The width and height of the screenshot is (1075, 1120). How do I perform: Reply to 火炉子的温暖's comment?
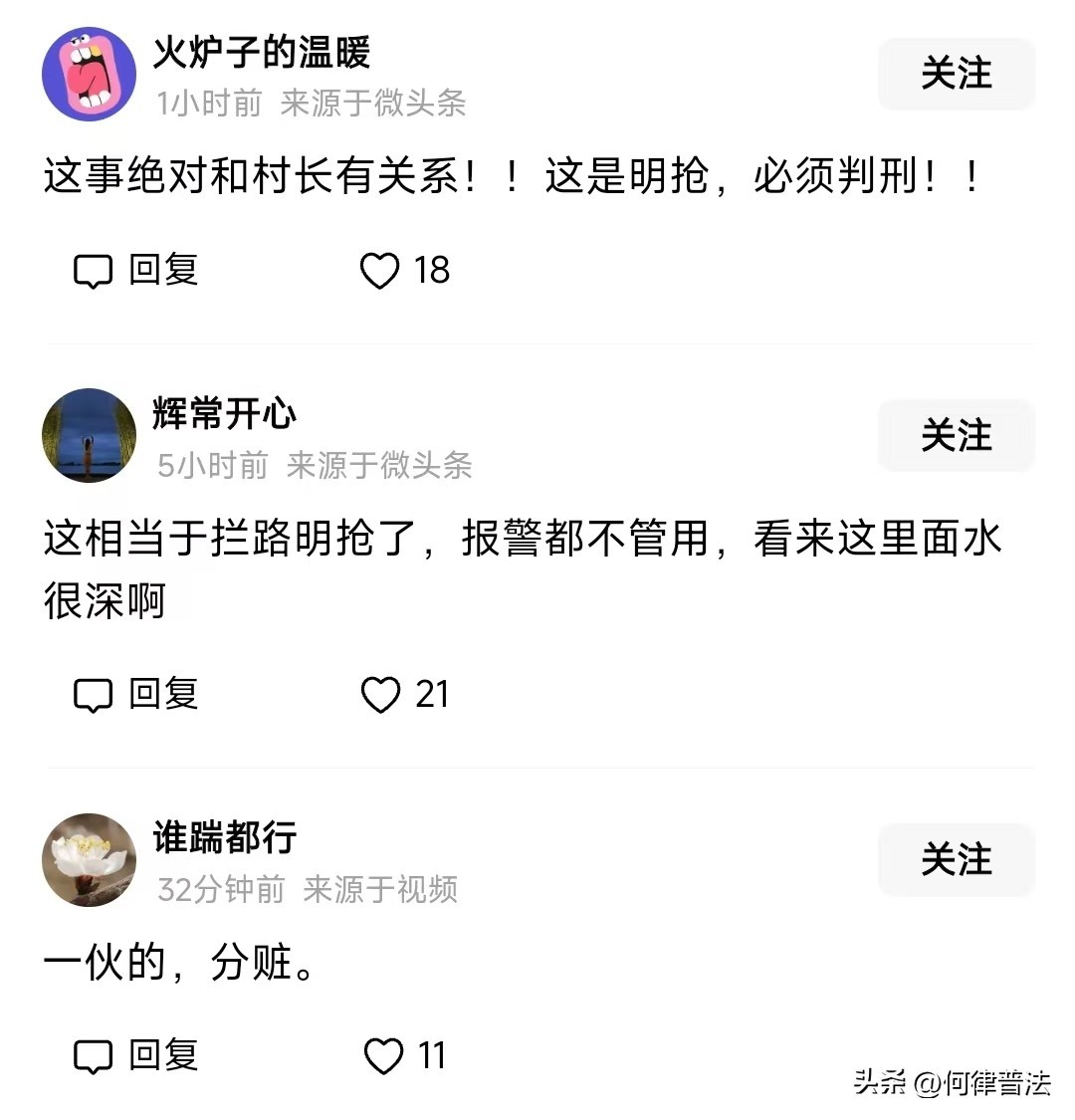pos(136,270)
